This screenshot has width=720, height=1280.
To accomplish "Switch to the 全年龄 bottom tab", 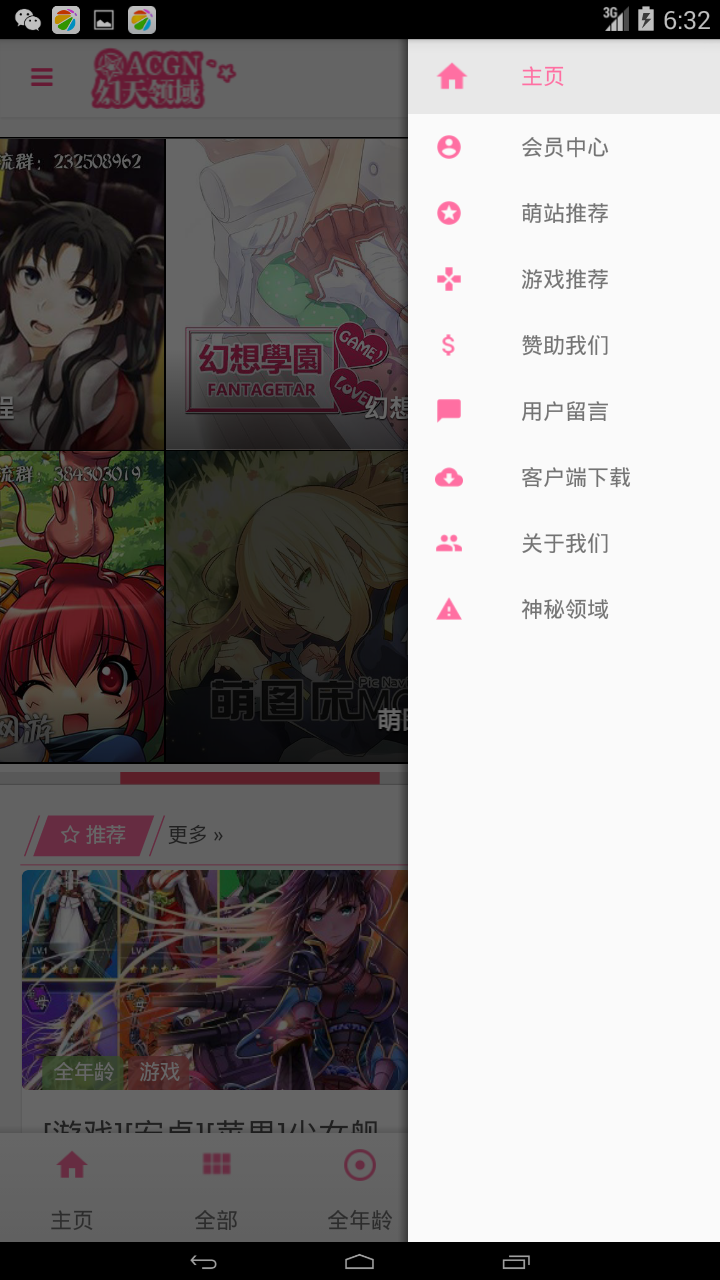I will pos(359,1188).
